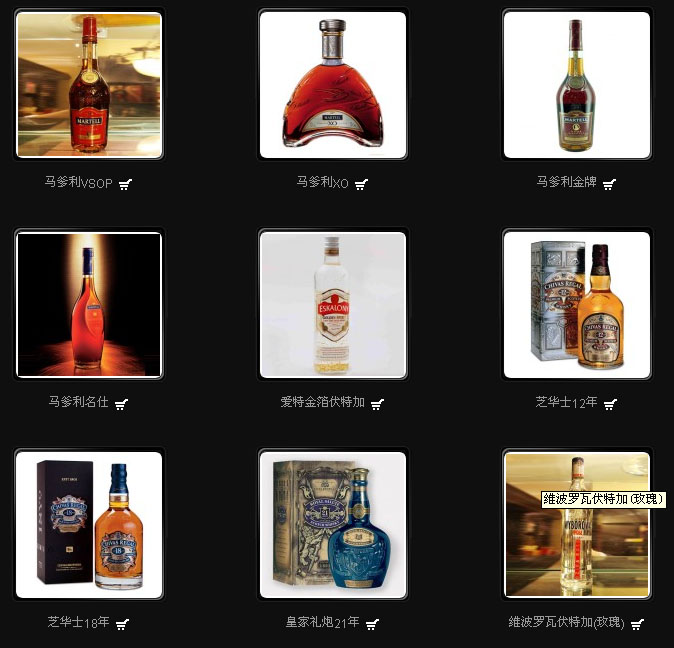This screenshot has height=648, width=674.
Task: Add 皇家礼炮21年 to the cart
Action: coord(372,624)
